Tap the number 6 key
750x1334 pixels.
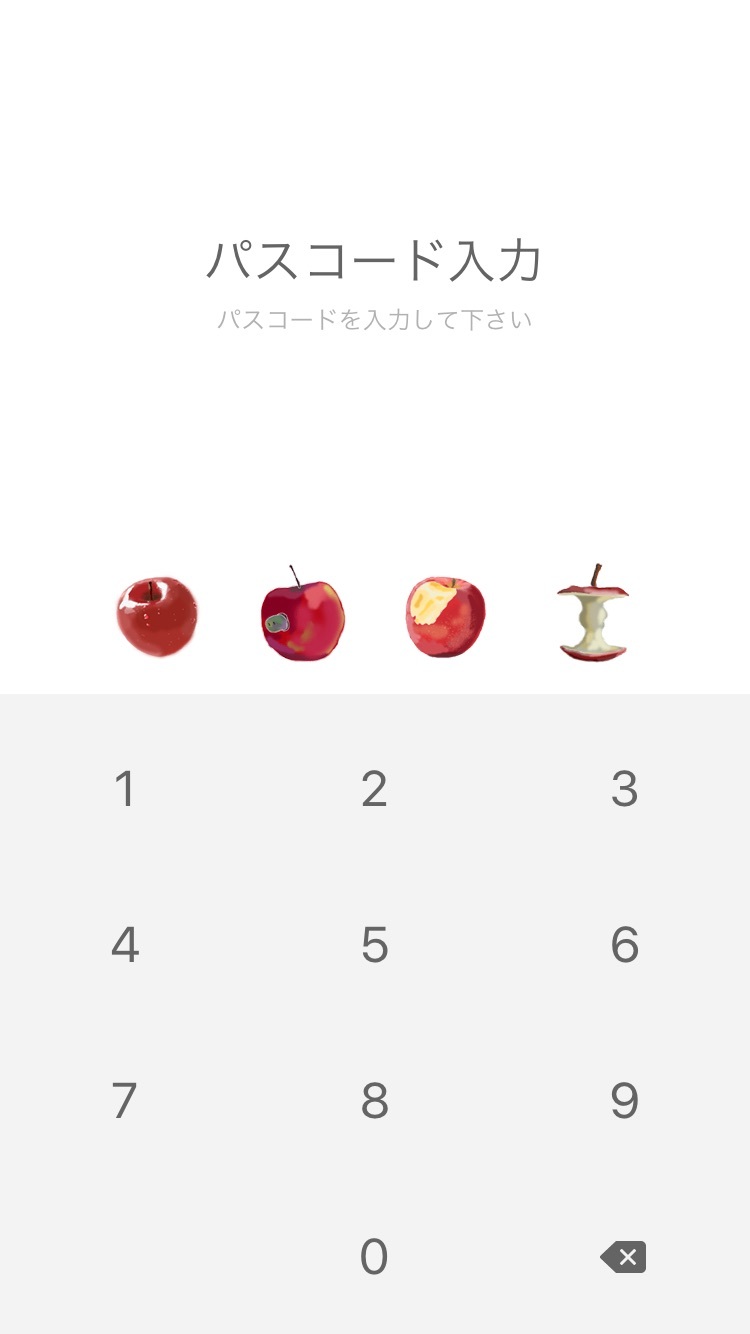coord(624,945)
